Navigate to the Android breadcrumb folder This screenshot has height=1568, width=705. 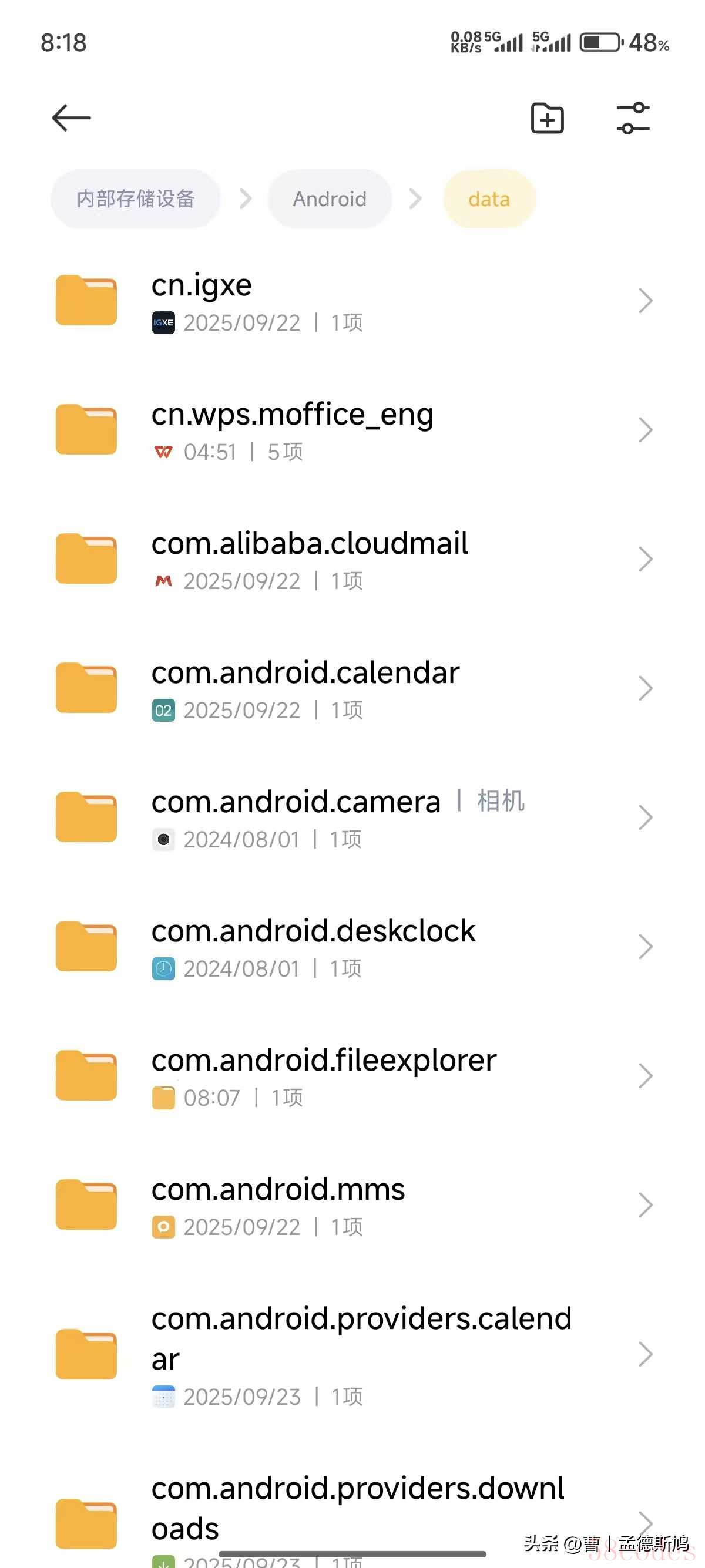[330, 199]
